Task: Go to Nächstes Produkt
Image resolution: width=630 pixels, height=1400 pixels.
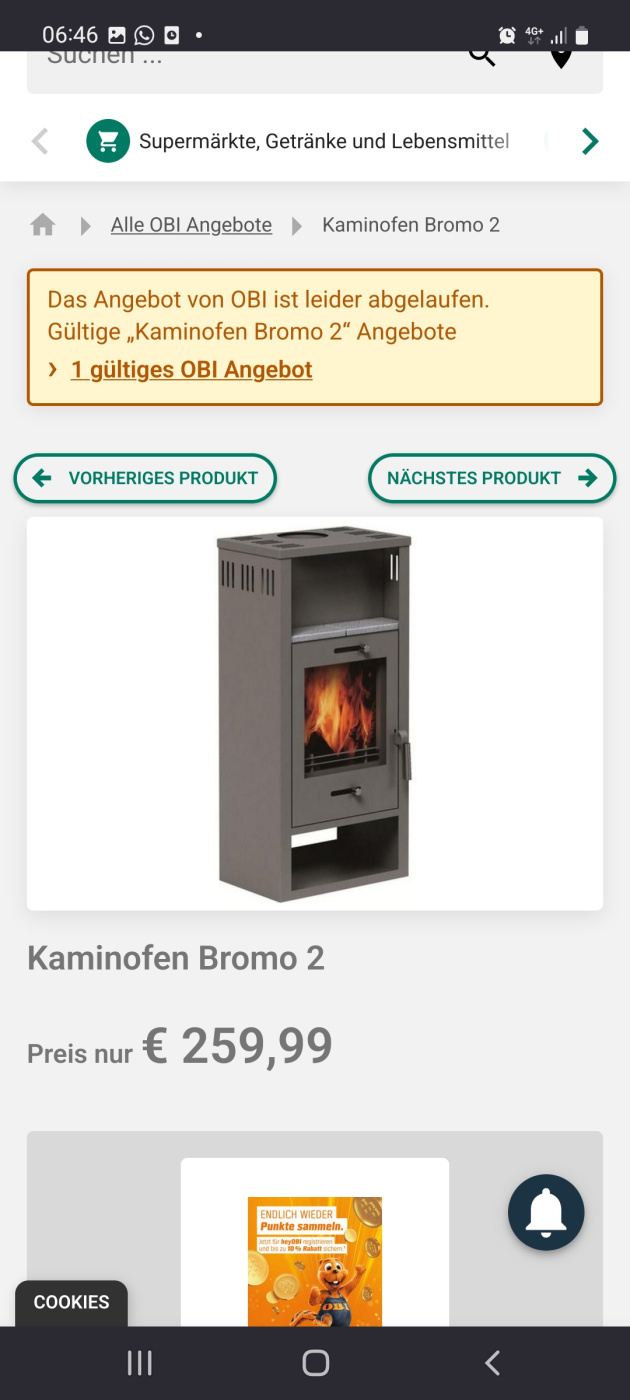Action: [491, 478]
